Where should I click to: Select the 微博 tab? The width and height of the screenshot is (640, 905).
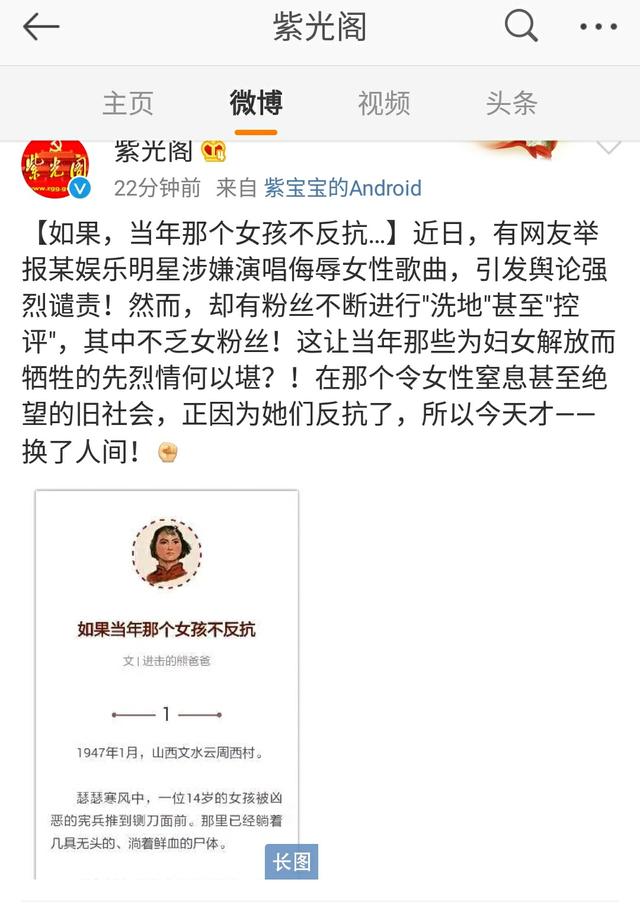[256, 102]
